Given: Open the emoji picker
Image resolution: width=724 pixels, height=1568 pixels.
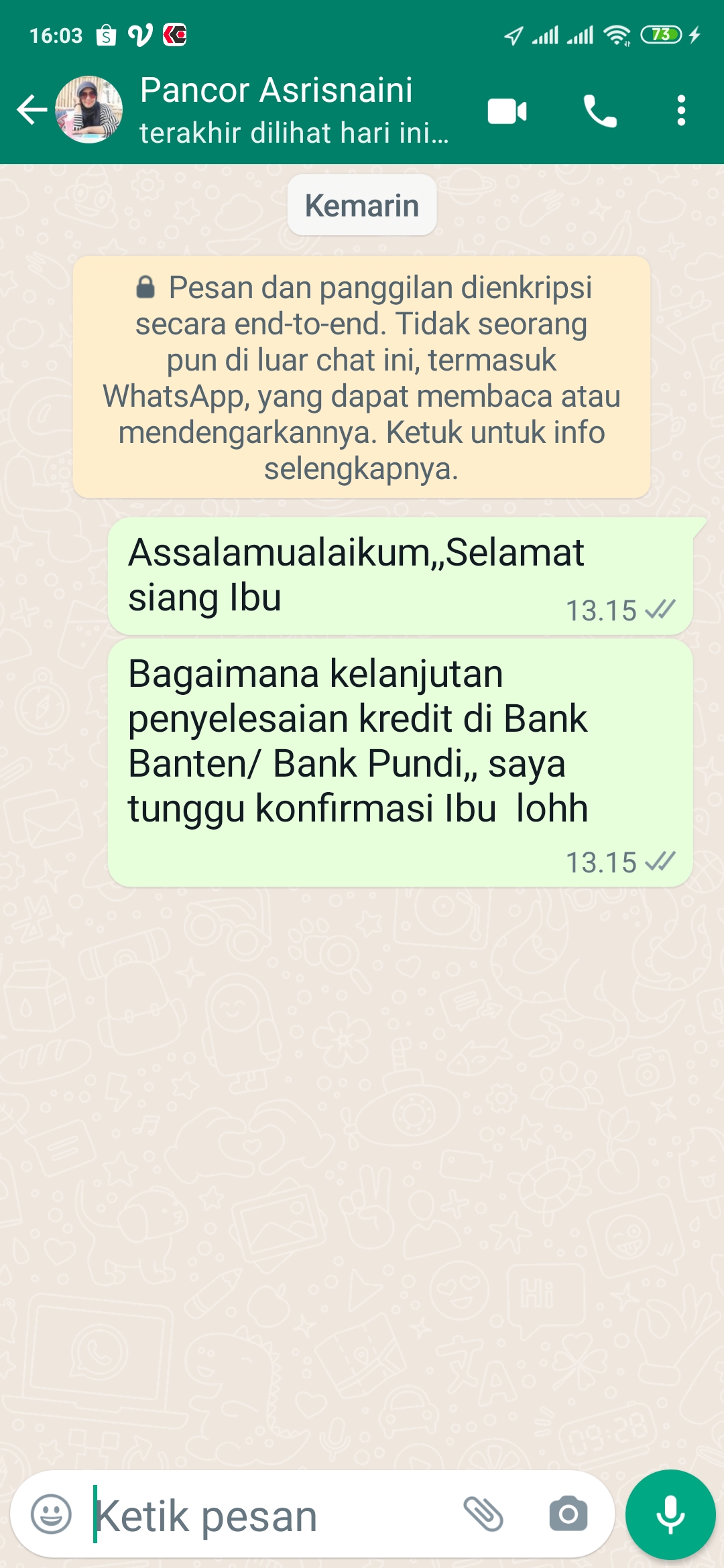Looking at the screenshot, I should tap(52, 1514).
